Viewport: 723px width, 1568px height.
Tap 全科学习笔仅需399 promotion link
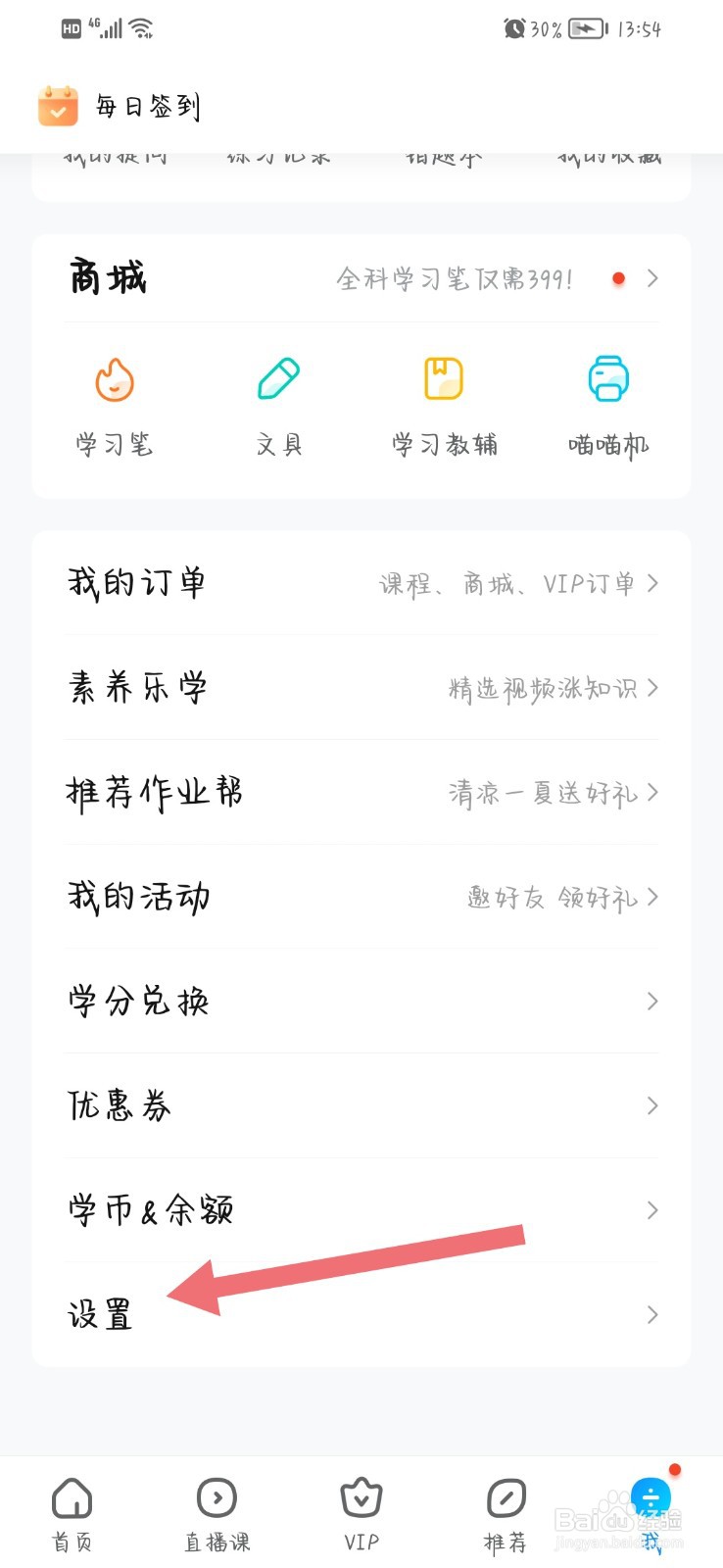[x=456, y=279]
